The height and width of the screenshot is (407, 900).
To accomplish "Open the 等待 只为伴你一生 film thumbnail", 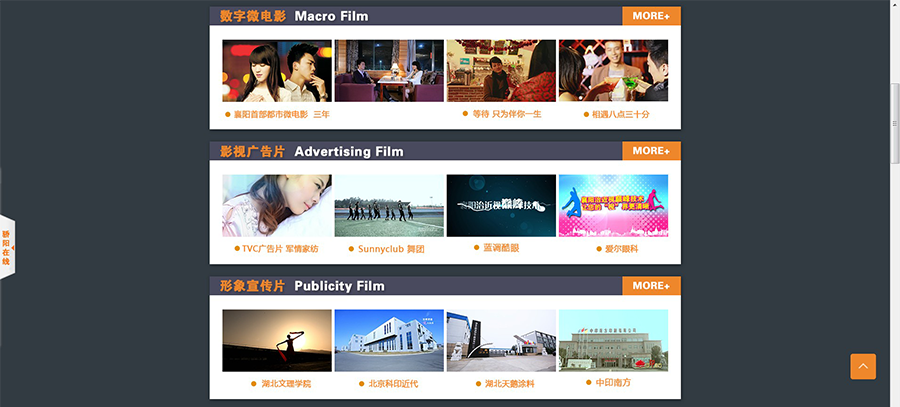I will pos(501,71).
